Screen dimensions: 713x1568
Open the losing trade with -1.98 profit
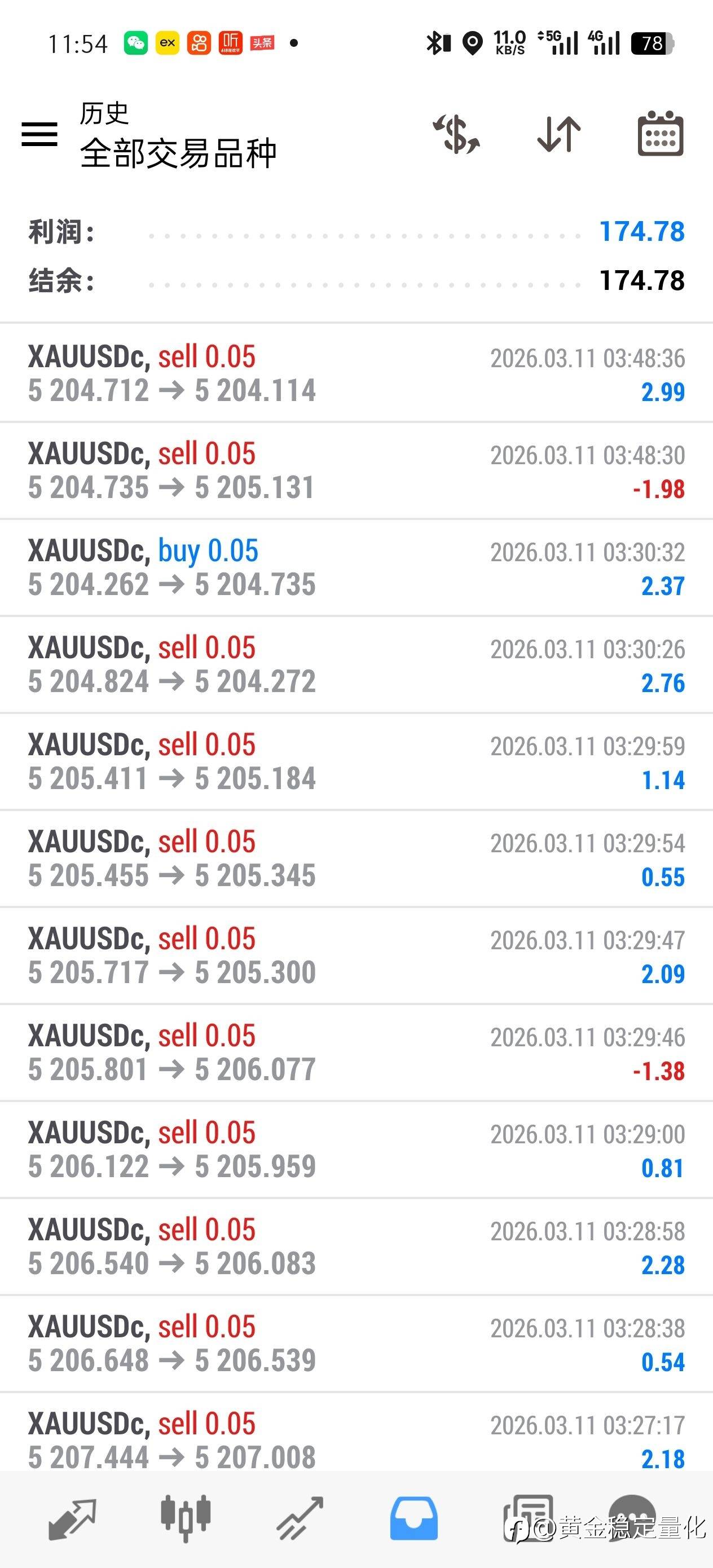356,470
